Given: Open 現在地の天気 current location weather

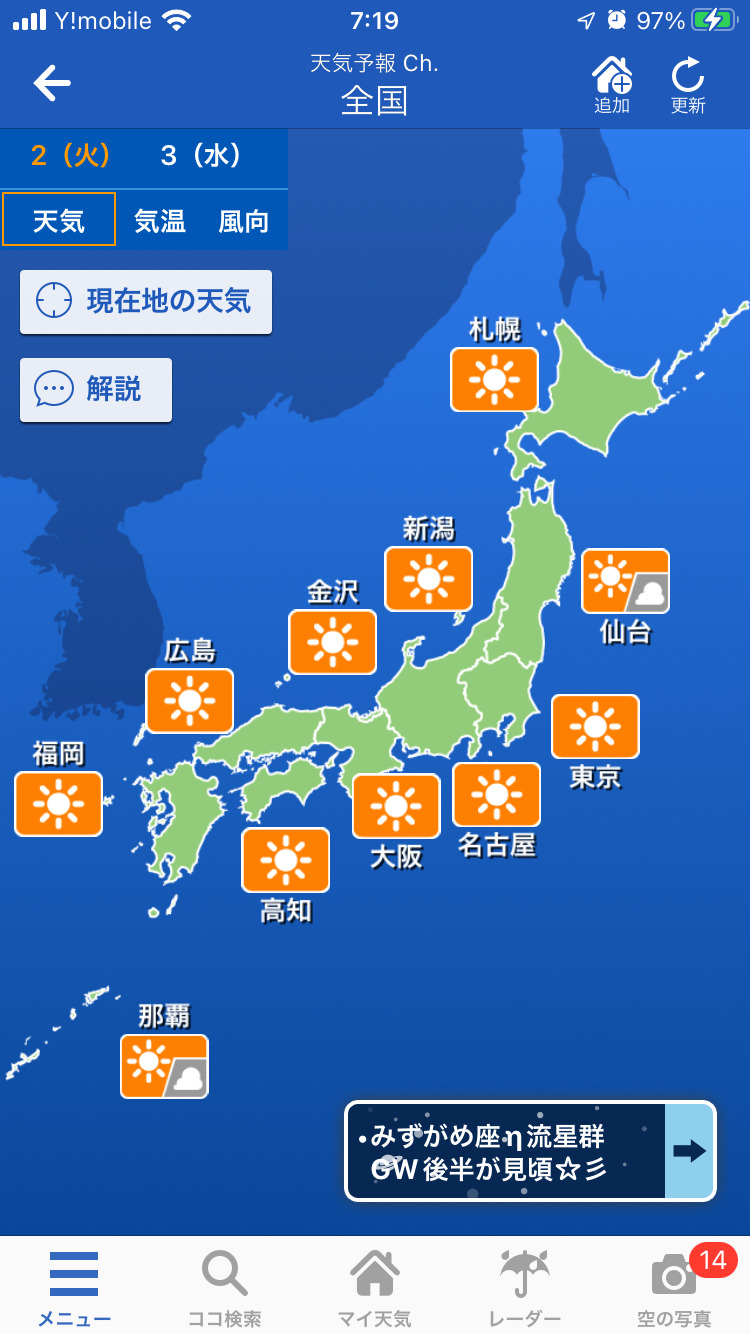Looking at the screenshot, I should (146, 301).
